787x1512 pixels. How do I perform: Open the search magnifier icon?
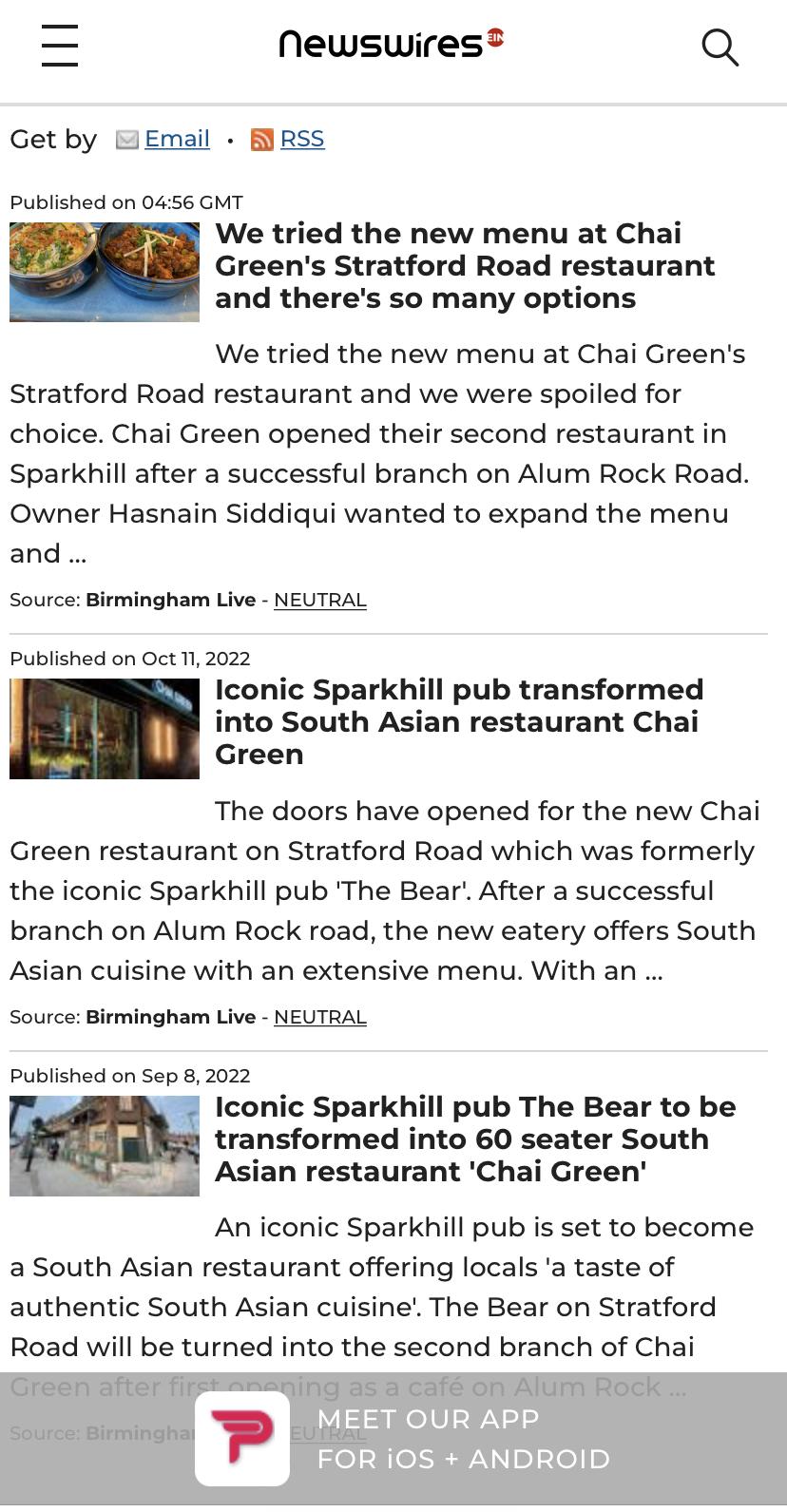click(x=720, y=47)
